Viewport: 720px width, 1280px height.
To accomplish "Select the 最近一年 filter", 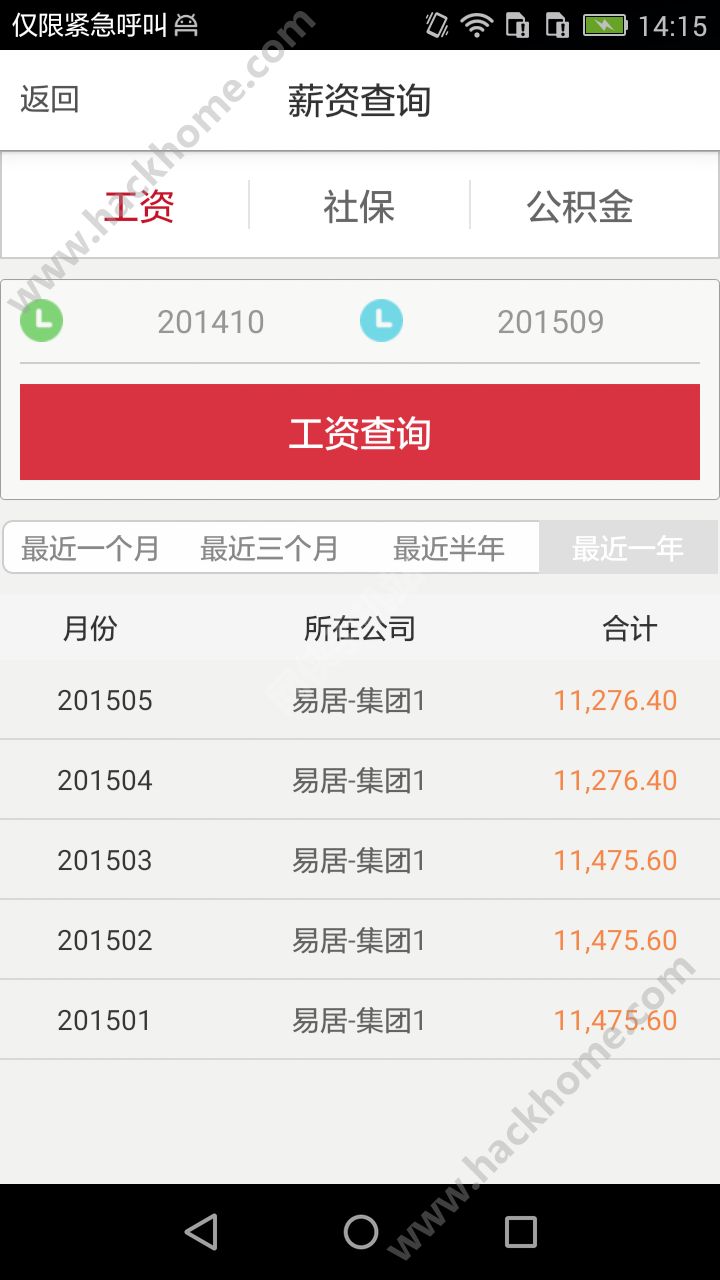I will pos(628,548).
